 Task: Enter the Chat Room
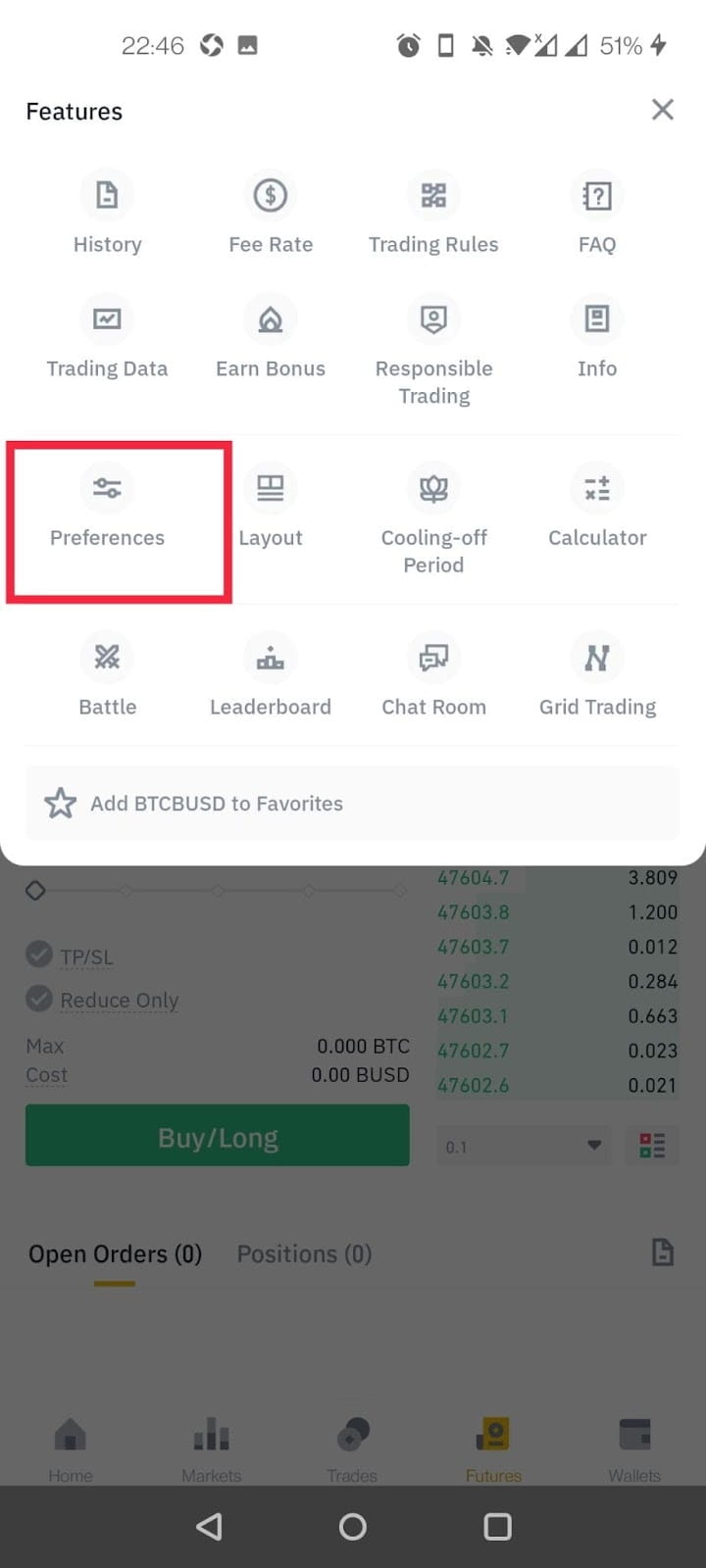click(x=433, y=677)
